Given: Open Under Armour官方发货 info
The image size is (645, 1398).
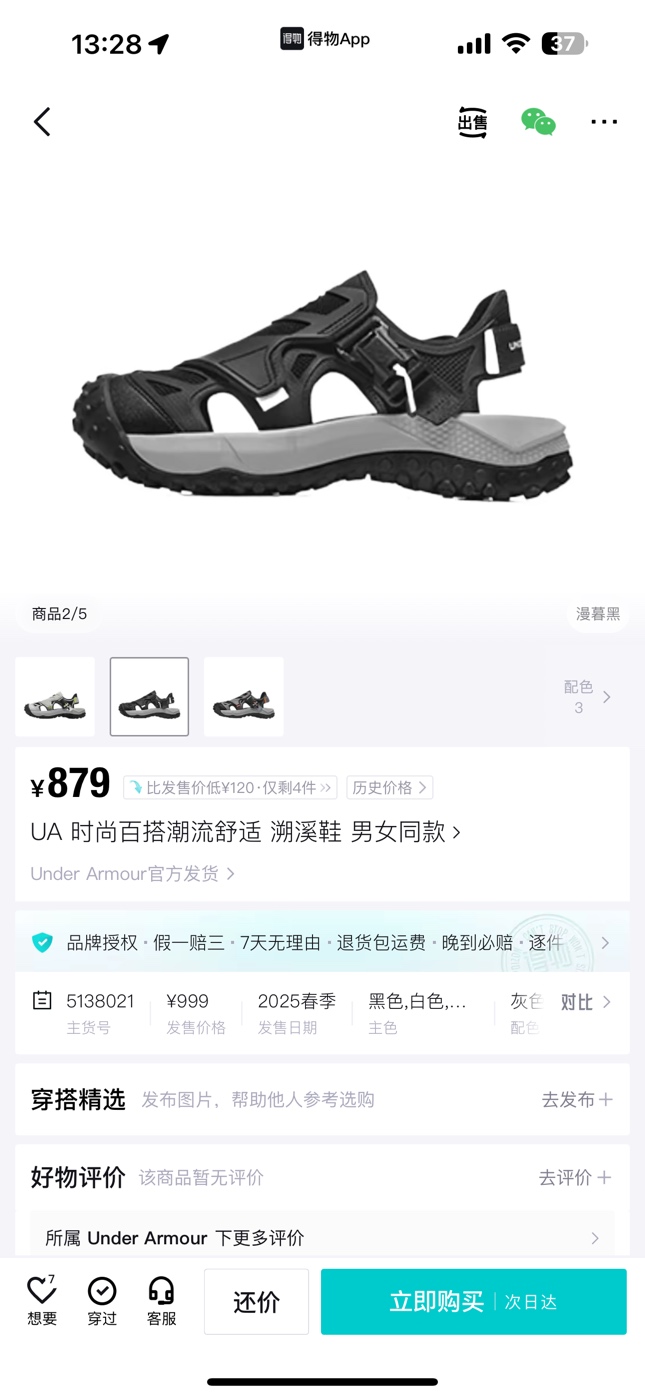Looking at the screenshot, I should click(132, 874).
